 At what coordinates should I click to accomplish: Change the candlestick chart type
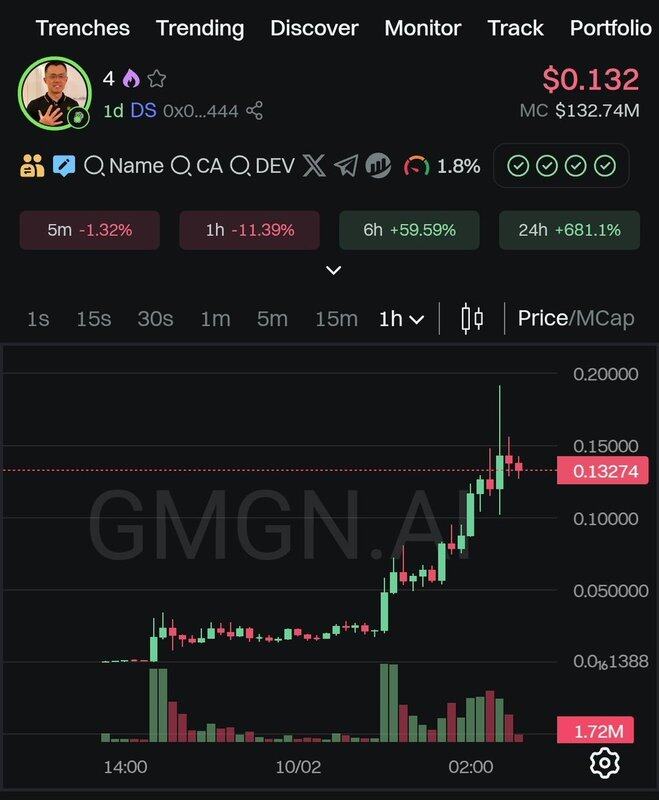point(472,319)
